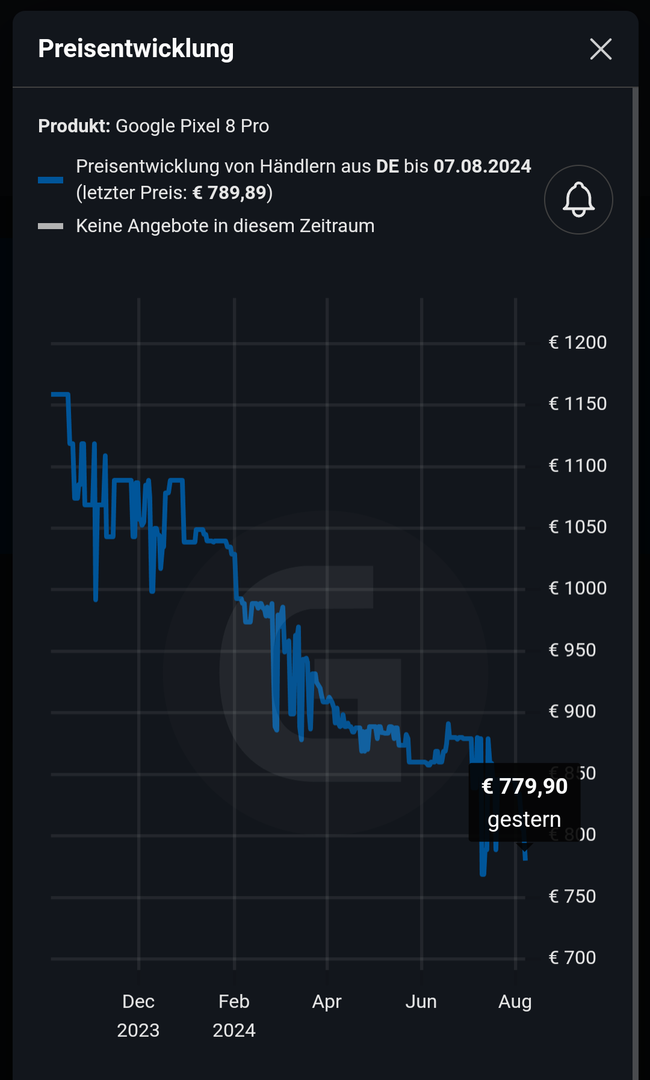Set a price alert with the bell icon
The image size is (650, 1080).
click(578, 200)
